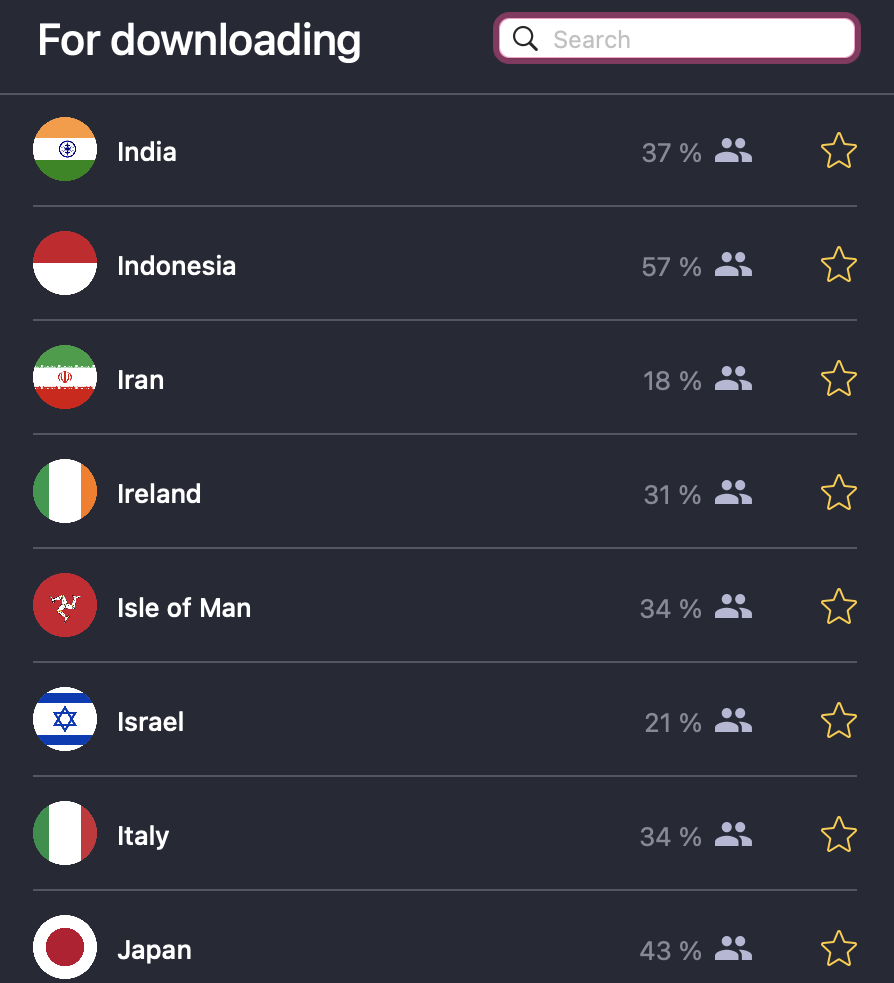Select the Isle of Man flag icon
This screenshot has height=983, width=894.
[x=65, y=605]
